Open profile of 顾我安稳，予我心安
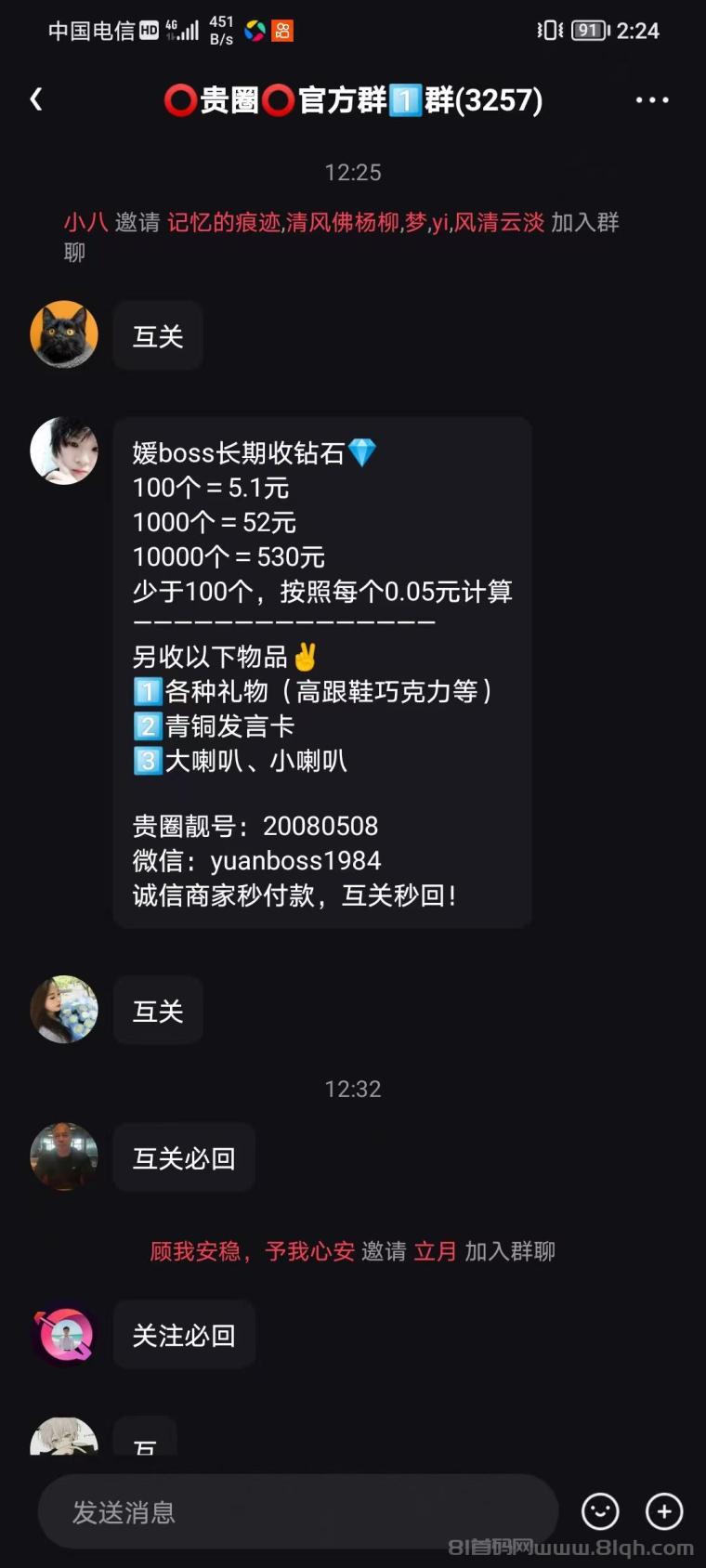Viewport: 706px width, 1568px height. [252, 1251]
